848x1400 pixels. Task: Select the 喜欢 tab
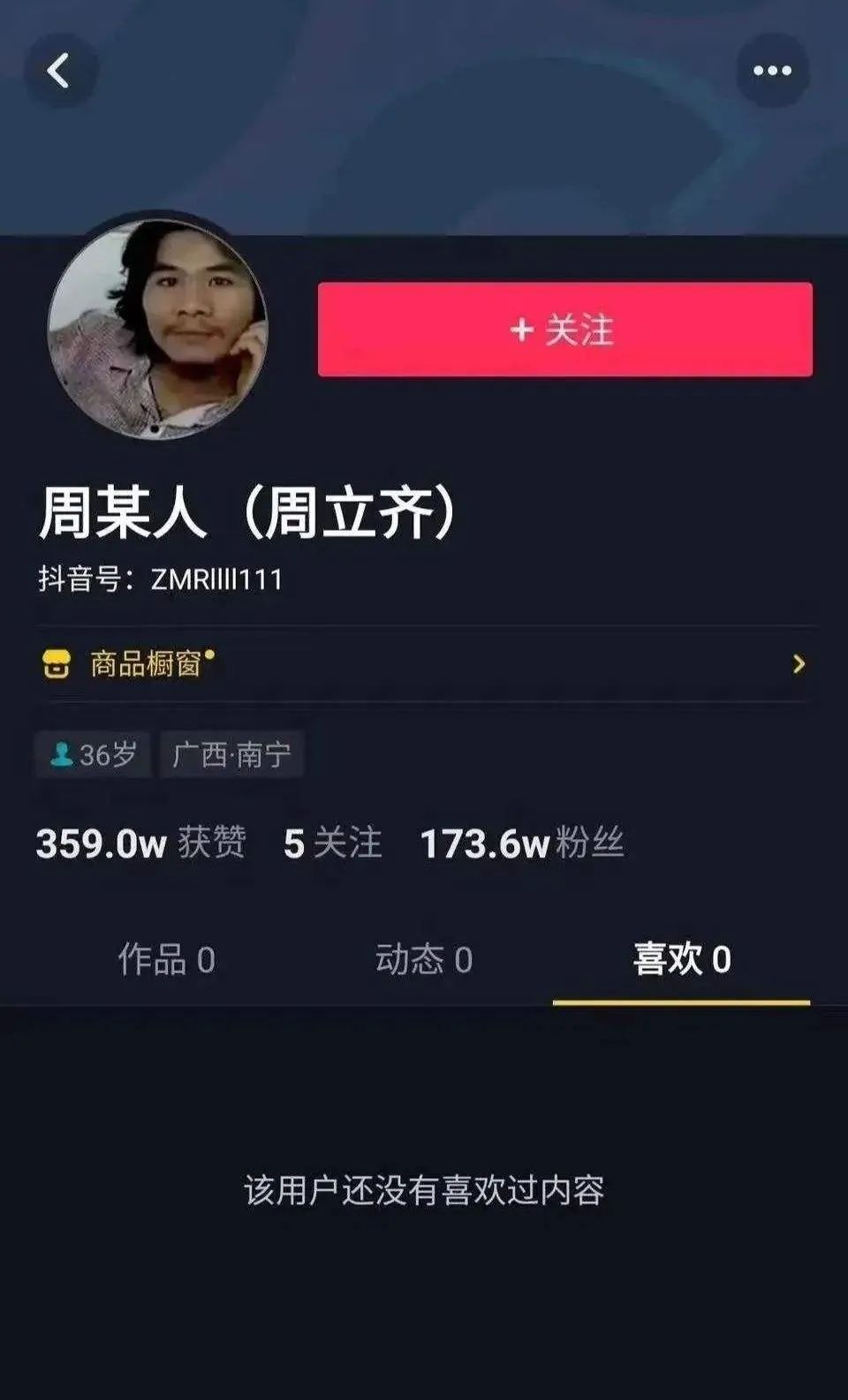pyautogui.click(x=681, y=959)
